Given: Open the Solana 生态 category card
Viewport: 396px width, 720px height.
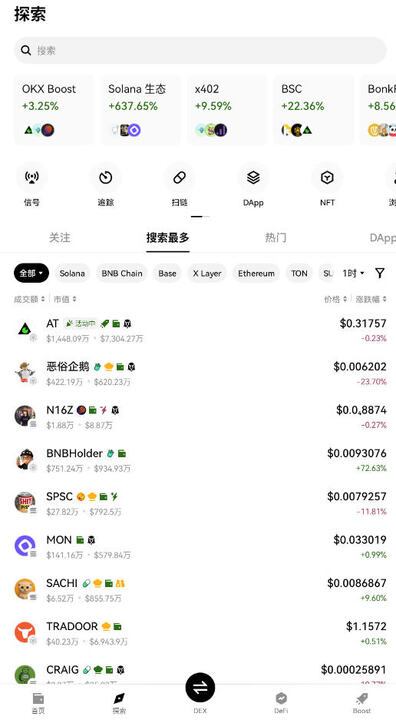Looking at the screenshot, I should [x=141, y=110].
